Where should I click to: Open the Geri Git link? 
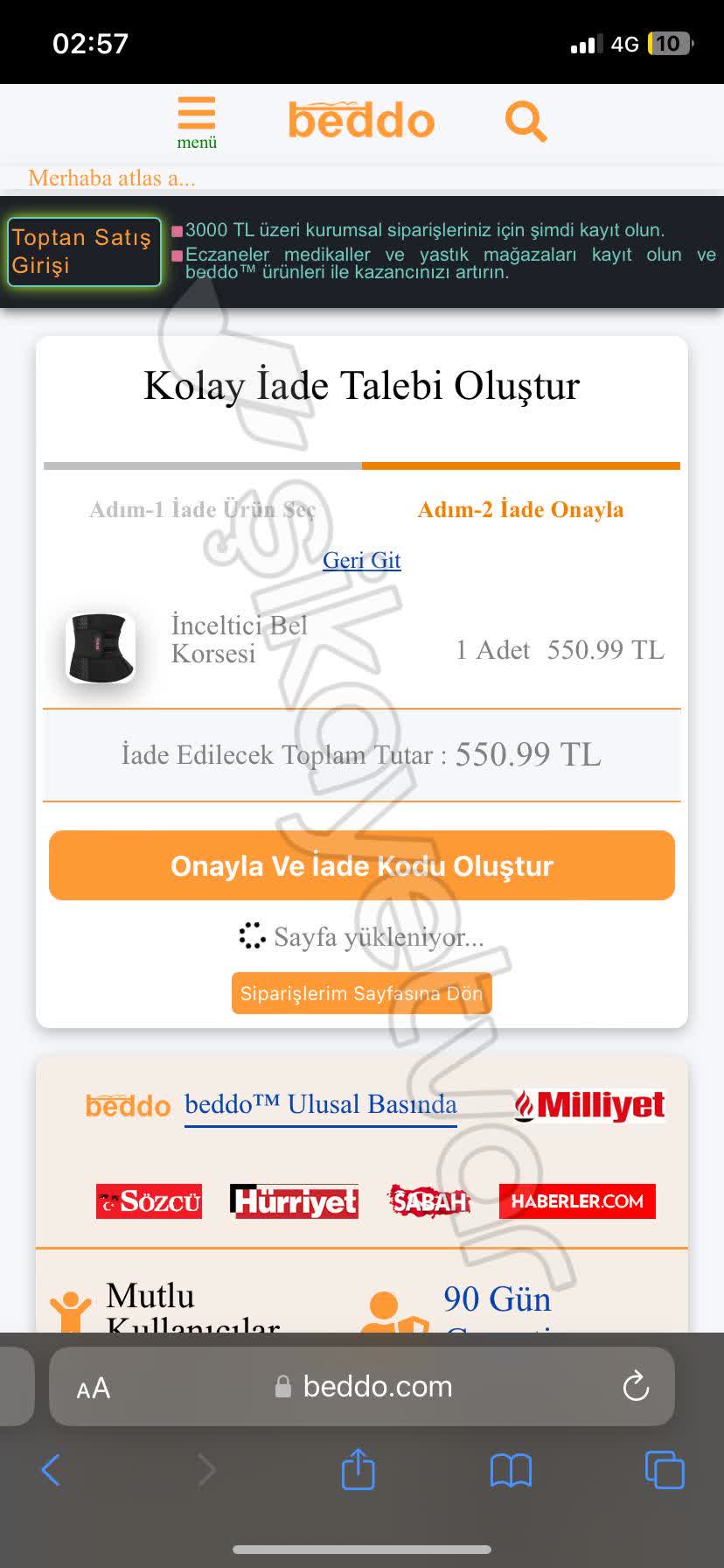pos(361,560)
